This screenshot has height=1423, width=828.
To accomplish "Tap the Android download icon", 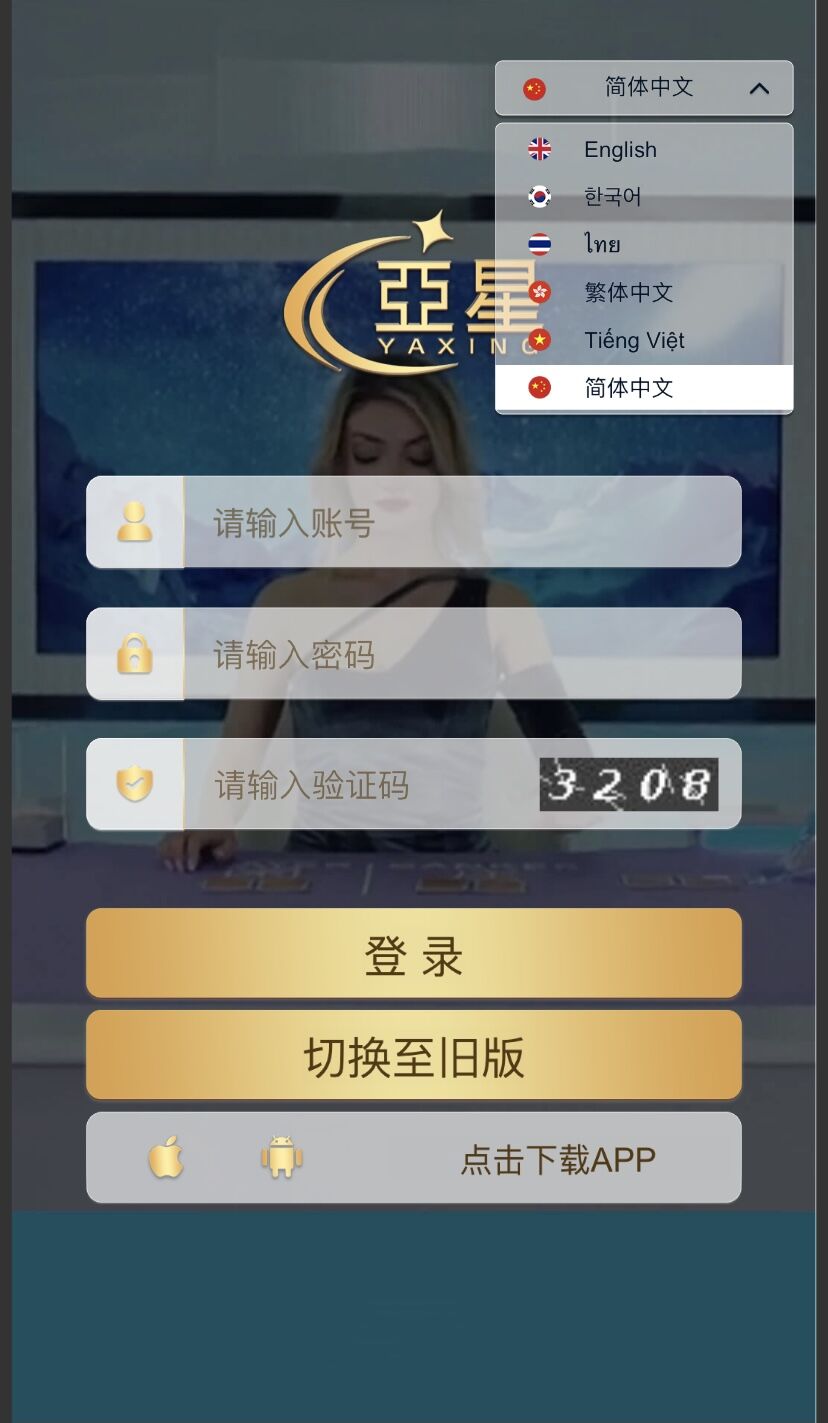I will click(281, 1158).
